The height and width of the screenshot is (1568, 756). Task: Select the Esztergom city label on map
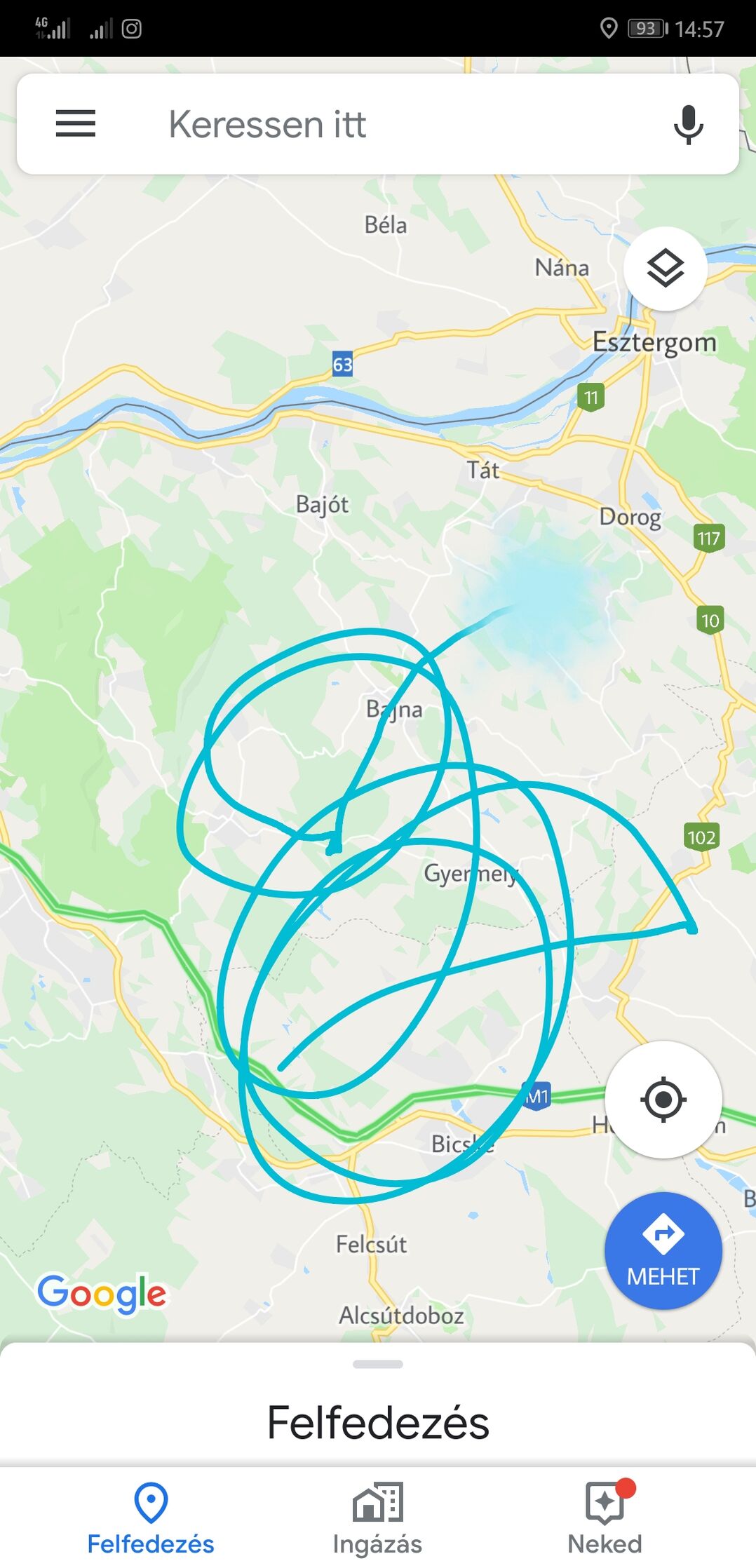[x=654, y=343]
